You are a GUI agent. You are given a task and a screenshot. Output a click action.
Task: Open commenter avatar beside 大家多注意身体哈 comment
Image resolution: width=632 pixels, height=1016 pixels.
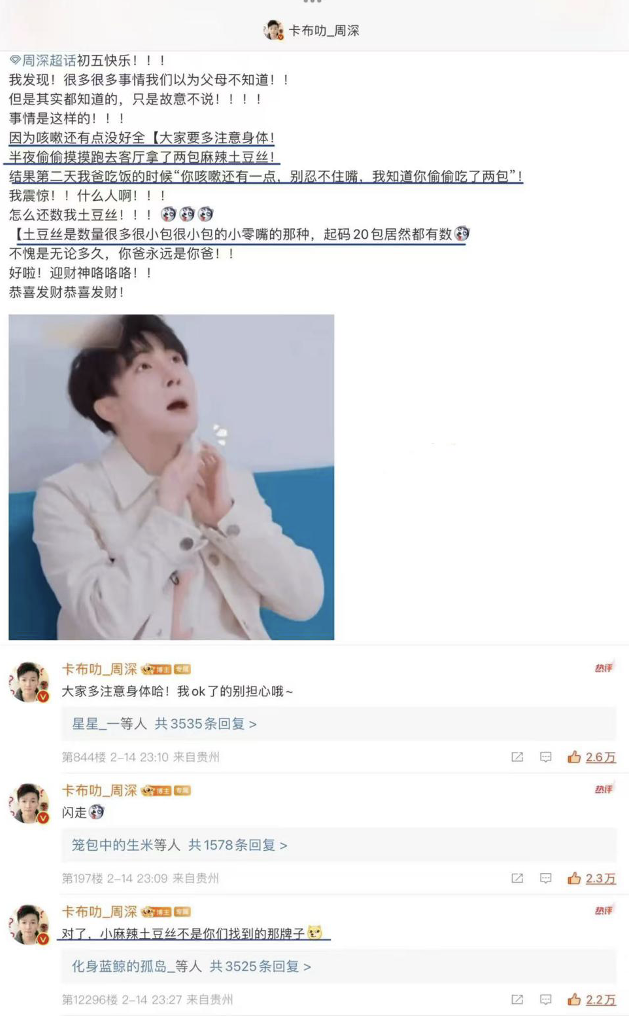(x=30, y=682)
